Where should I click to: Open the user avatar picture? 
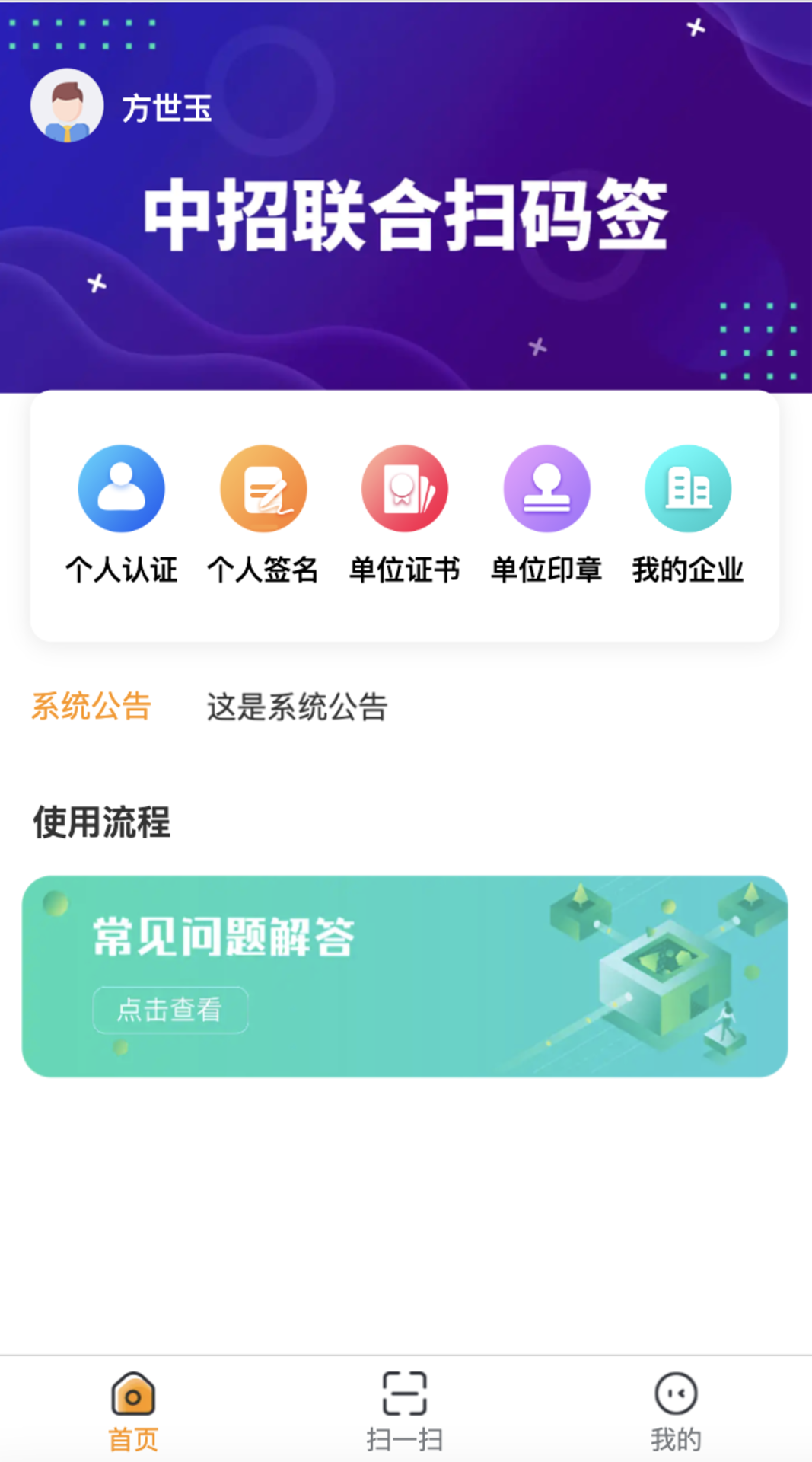point(67,107)
